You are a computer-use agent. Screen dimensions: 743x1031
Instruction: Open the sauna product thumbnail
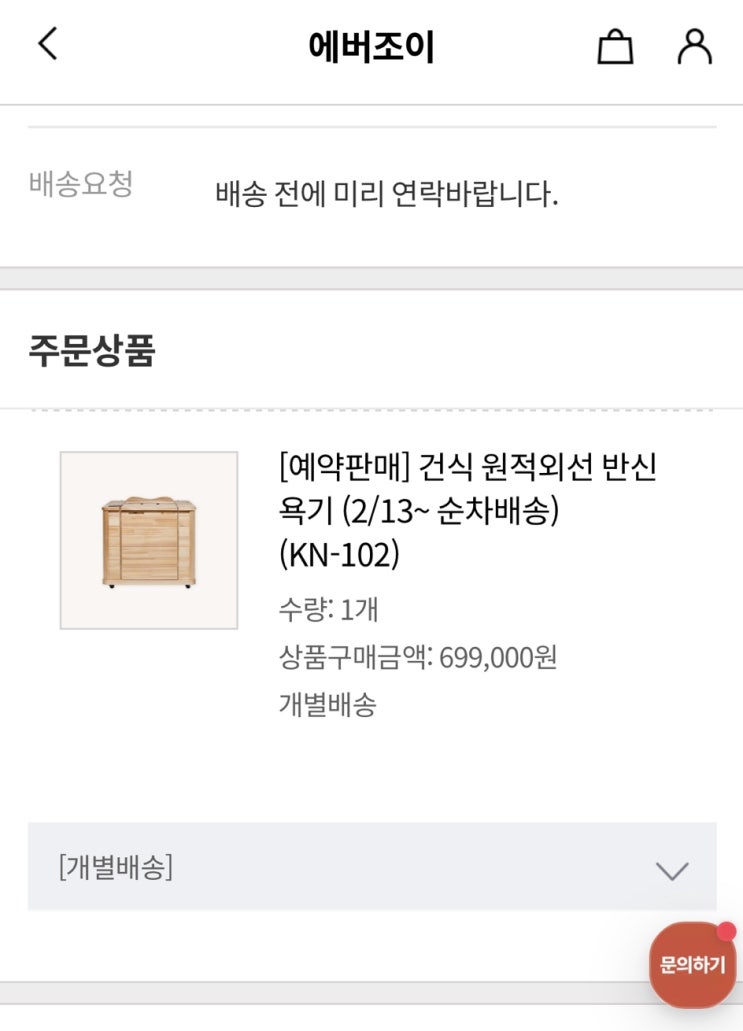pos(149,540)
